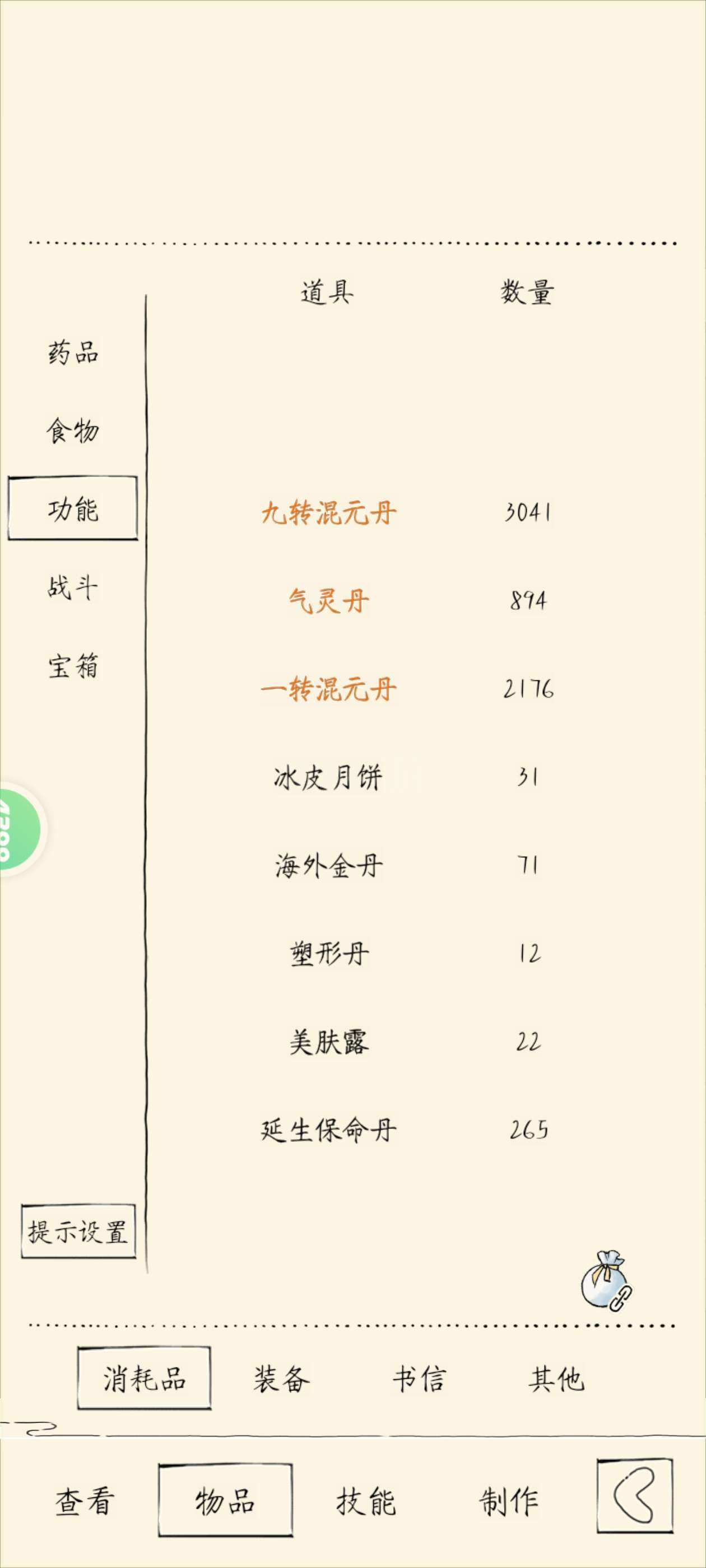Image resolution: width=706 pixels, height=1568 pixels.
Task: Go to the 技能 section
Action: (x=366, y=1501)
